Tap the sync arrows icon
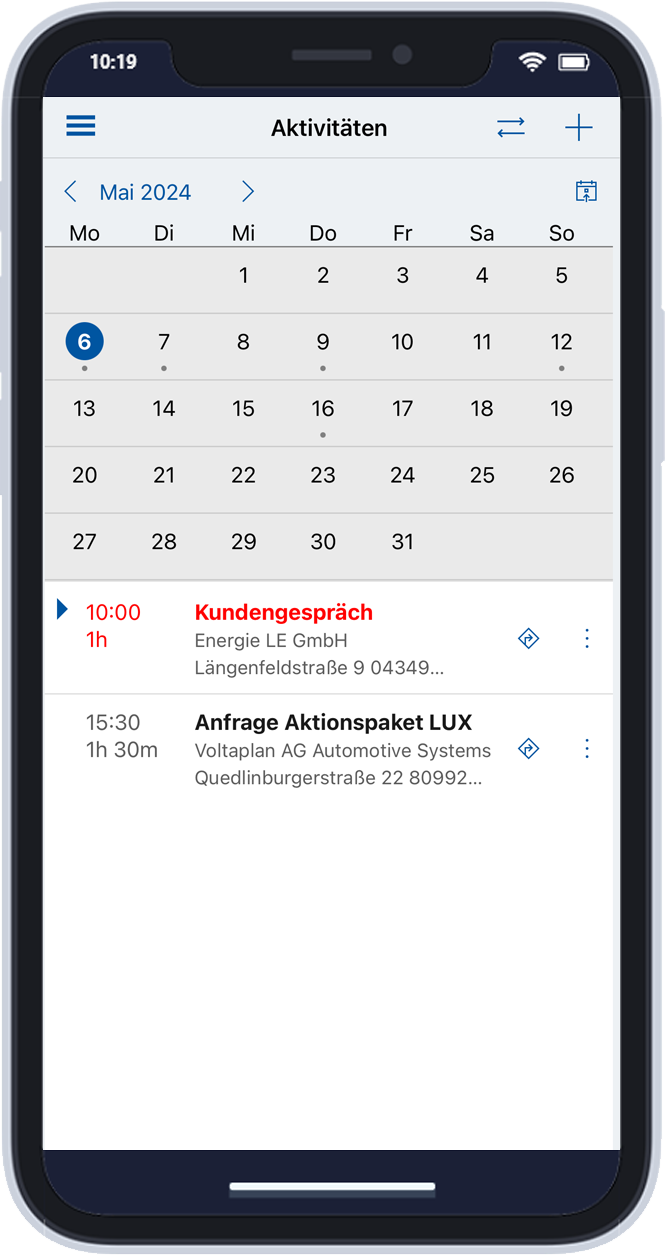Viewport: 665px width, 1258px height. [x=511, y=128]
